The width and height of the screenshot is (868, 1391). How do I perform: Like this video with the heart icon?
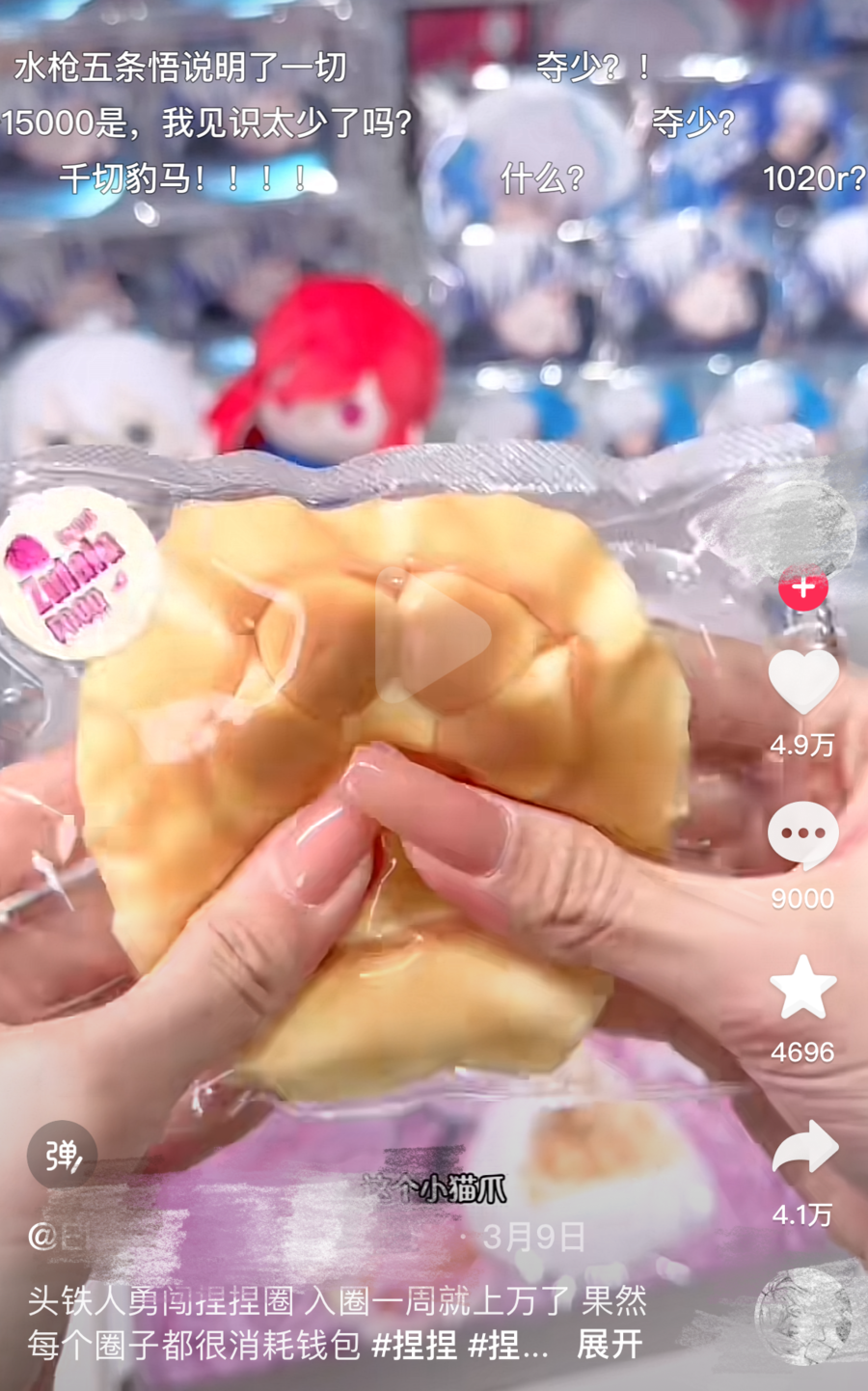pyautogui.click(x=802, y=681)
